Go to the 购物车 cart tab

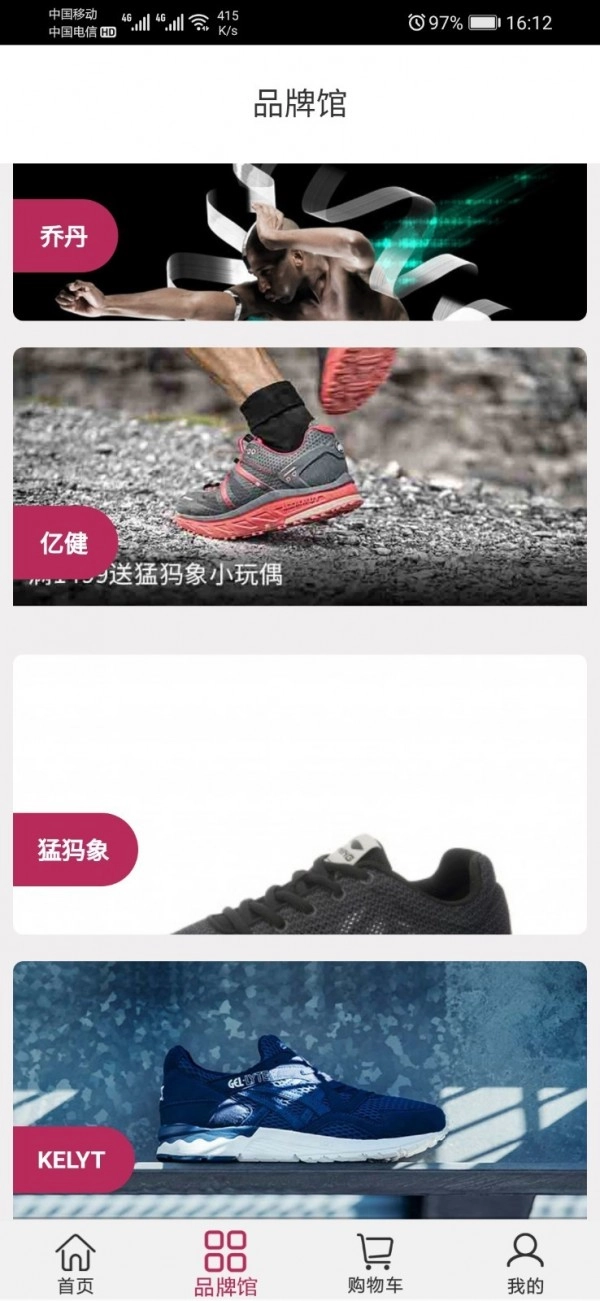(x=375, y=1264)
